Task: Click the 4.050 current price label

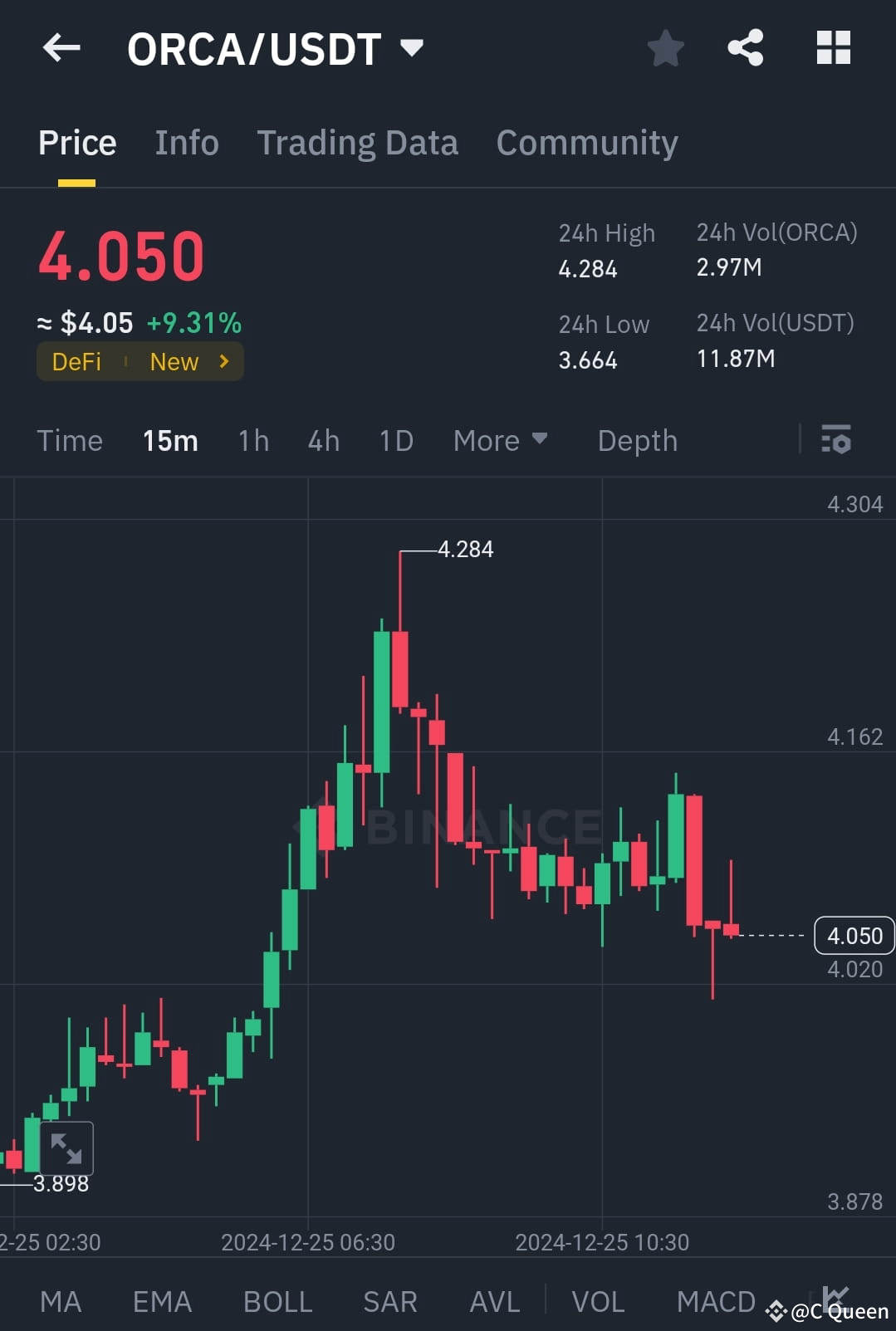Action: tap(854, 935)
